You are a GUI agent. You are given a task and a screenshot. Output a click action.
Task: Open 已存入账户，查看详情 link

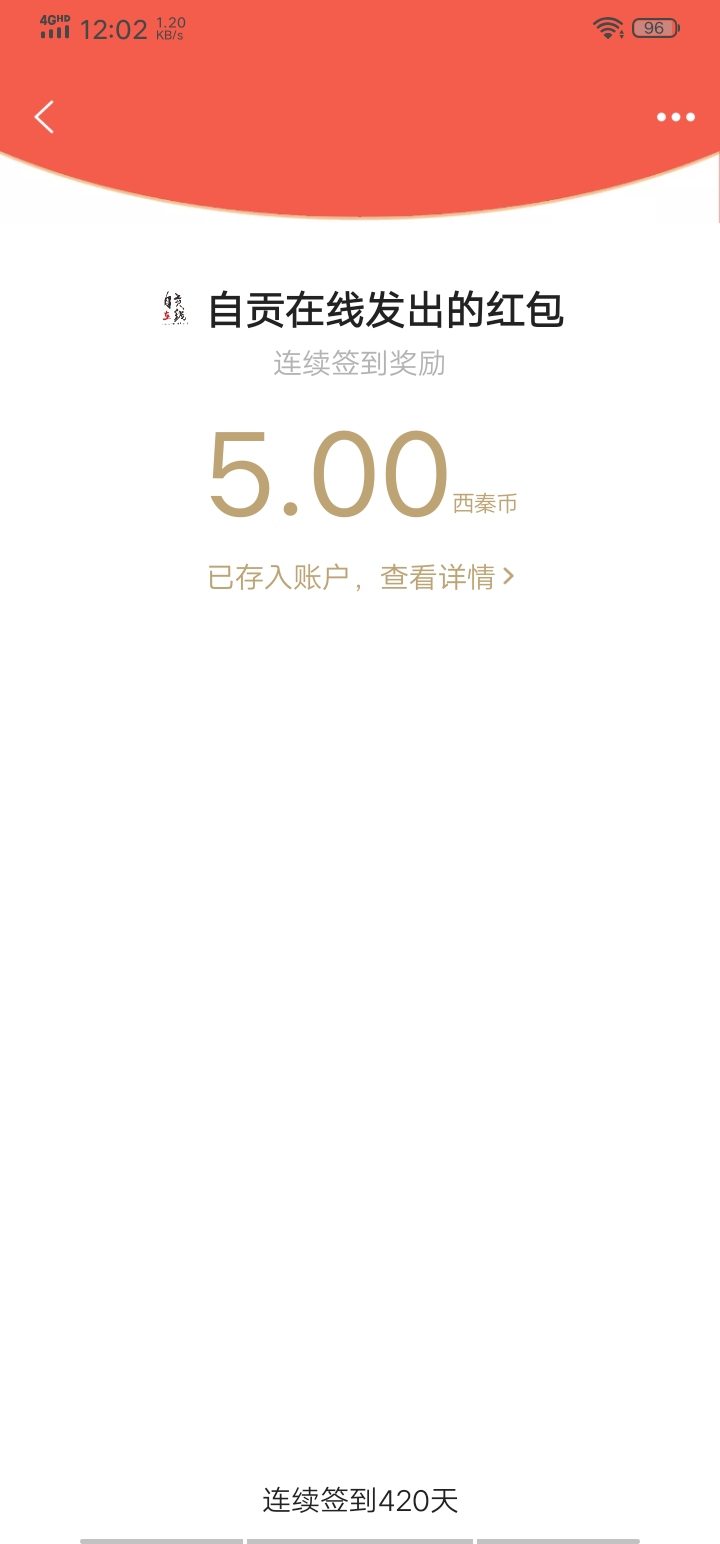(x=360, y=577)
